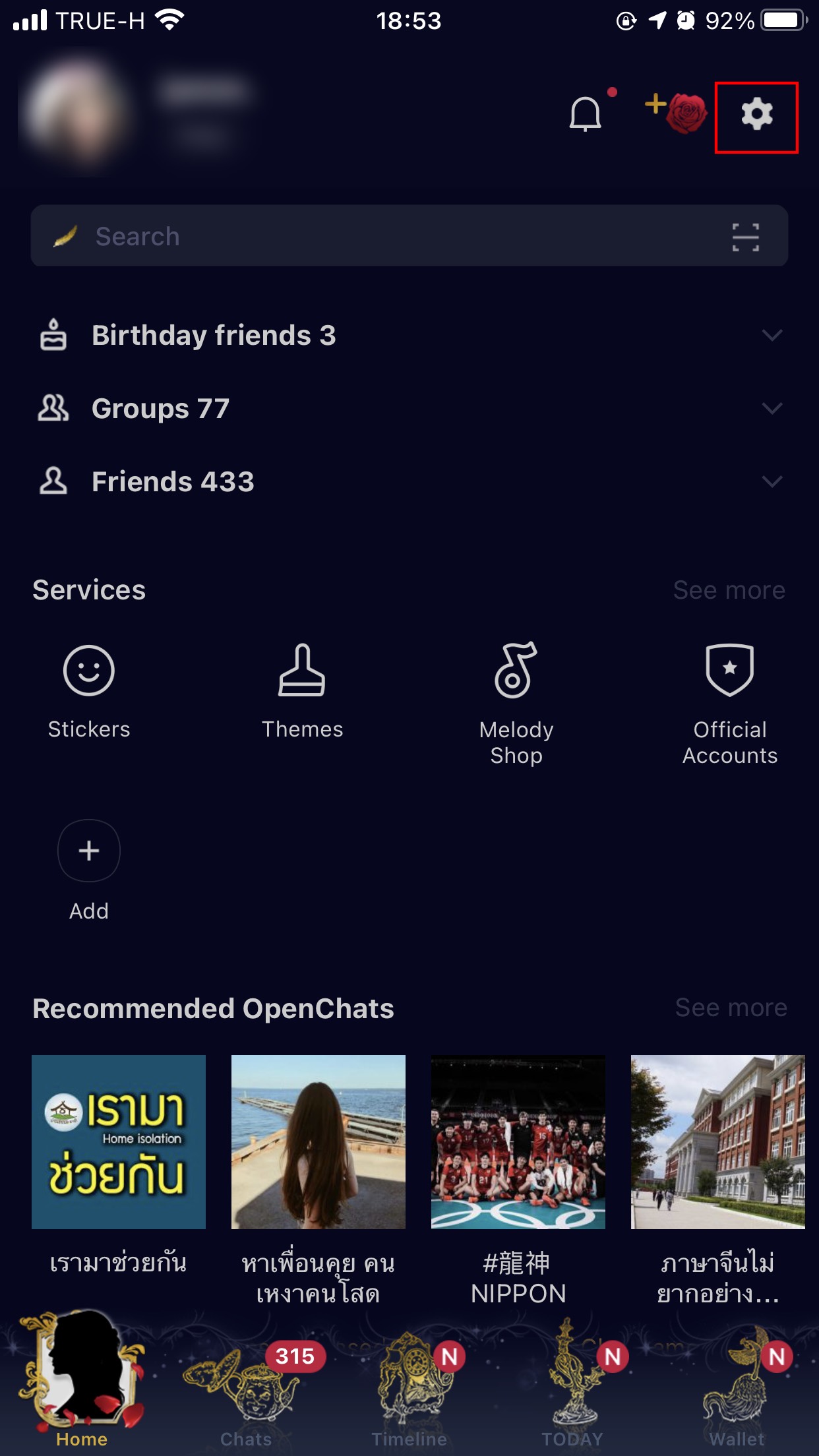Switch to the Chats tab
819x1456 pixels.
tap(246, 1391)
